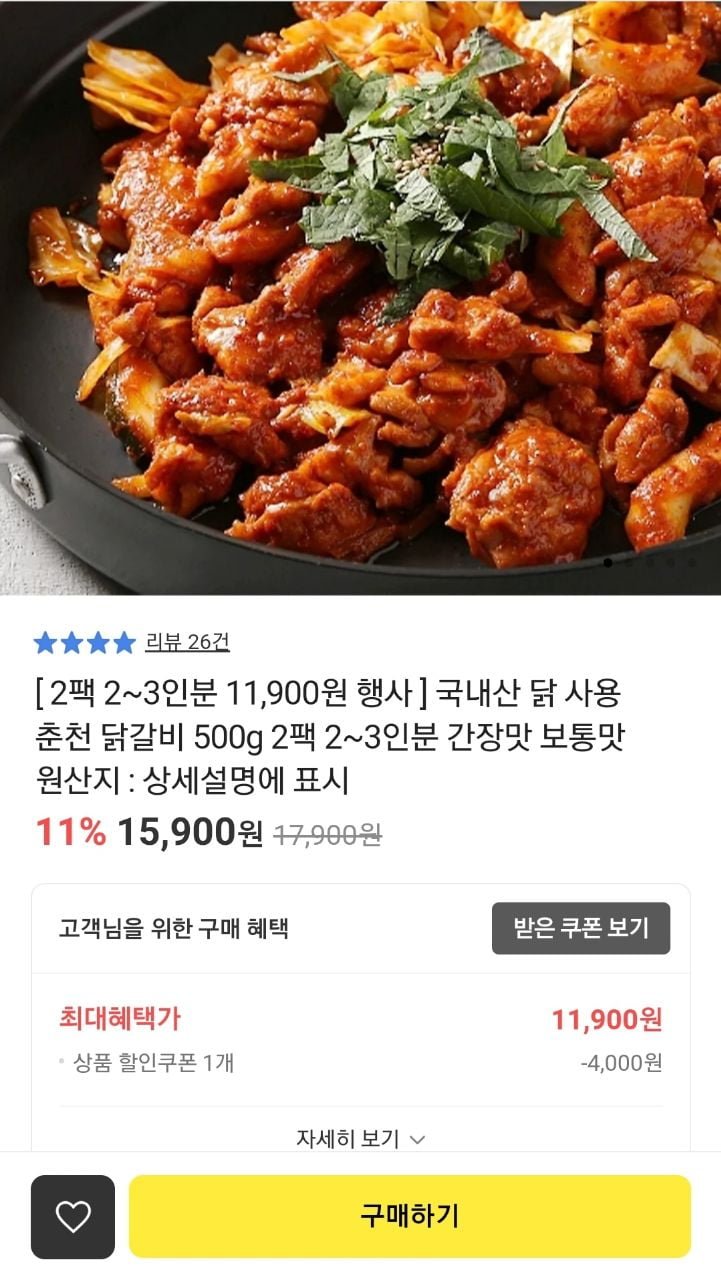Open the 리뷰 26건 reviews link
The height and width of the screenshot is (1280, 721).
click(x=187, y=642)
